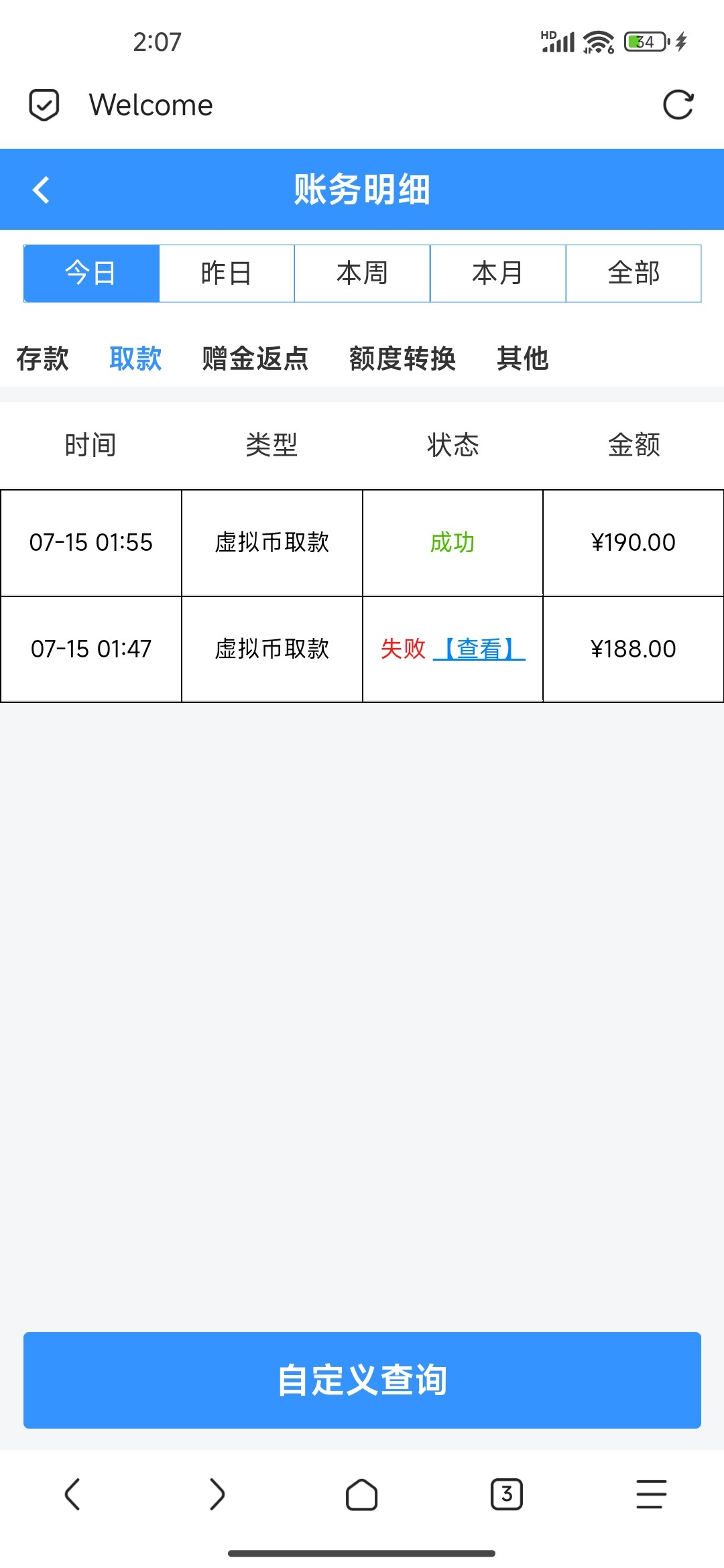
Task: Open the 其他 tab
Action: (522, 358)
